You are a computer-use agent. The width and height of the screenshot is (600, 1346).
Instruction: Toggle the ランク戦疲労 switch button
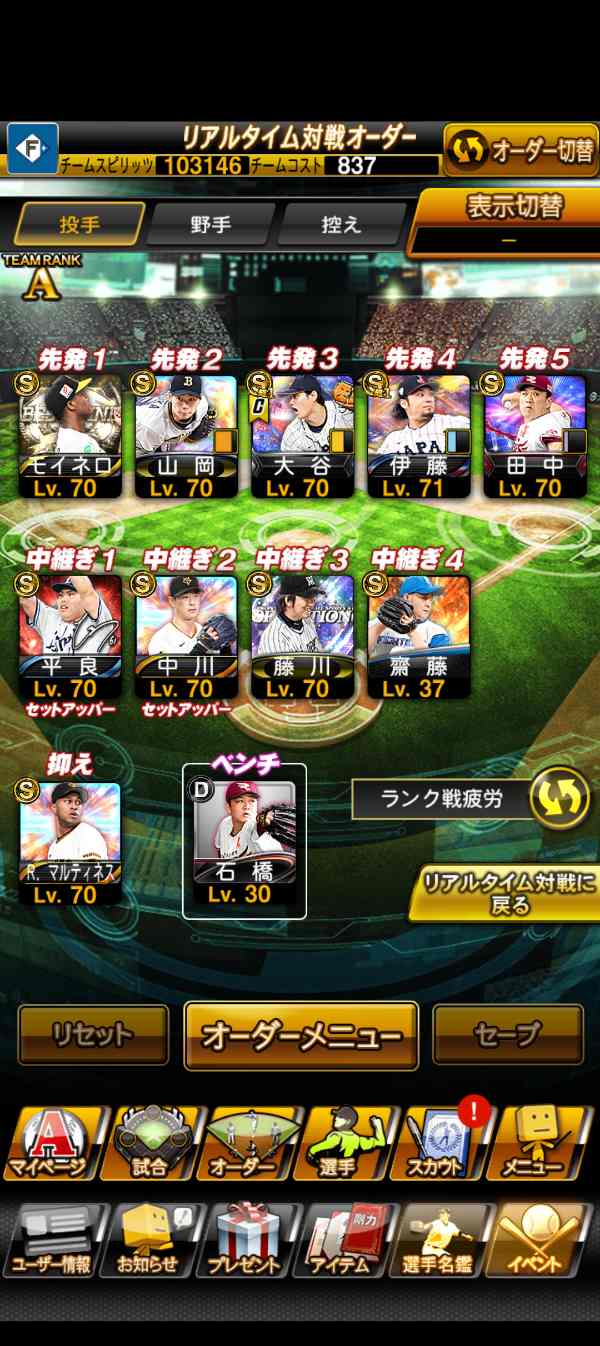(x=557, y=798)
